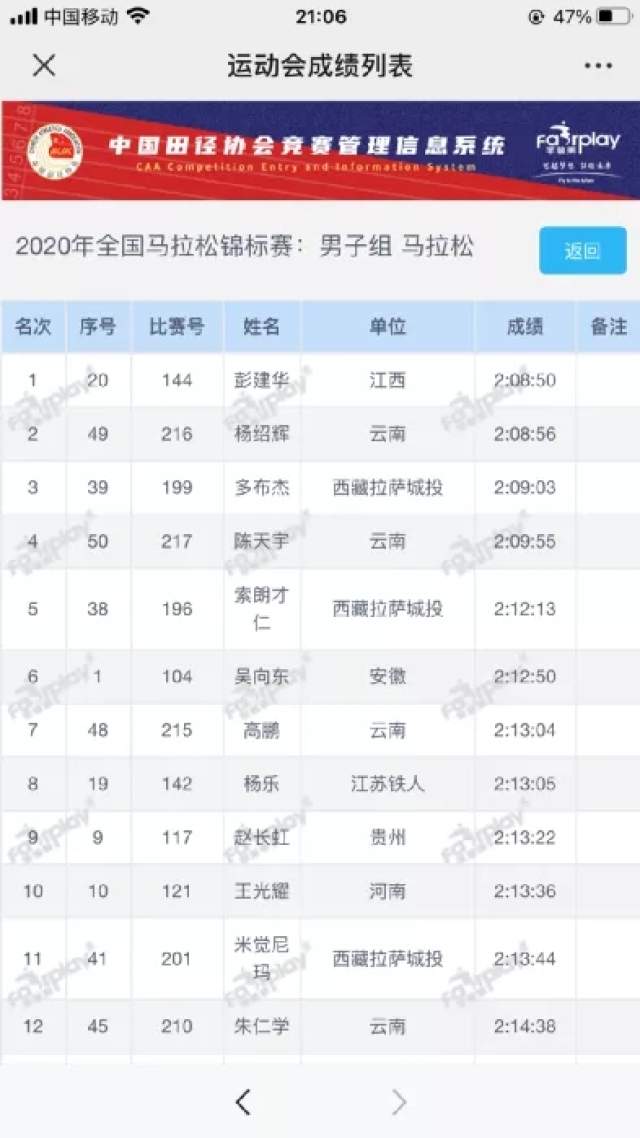Close the results webview page
This screenshot has width=640, height=1138.
(44, 66)
